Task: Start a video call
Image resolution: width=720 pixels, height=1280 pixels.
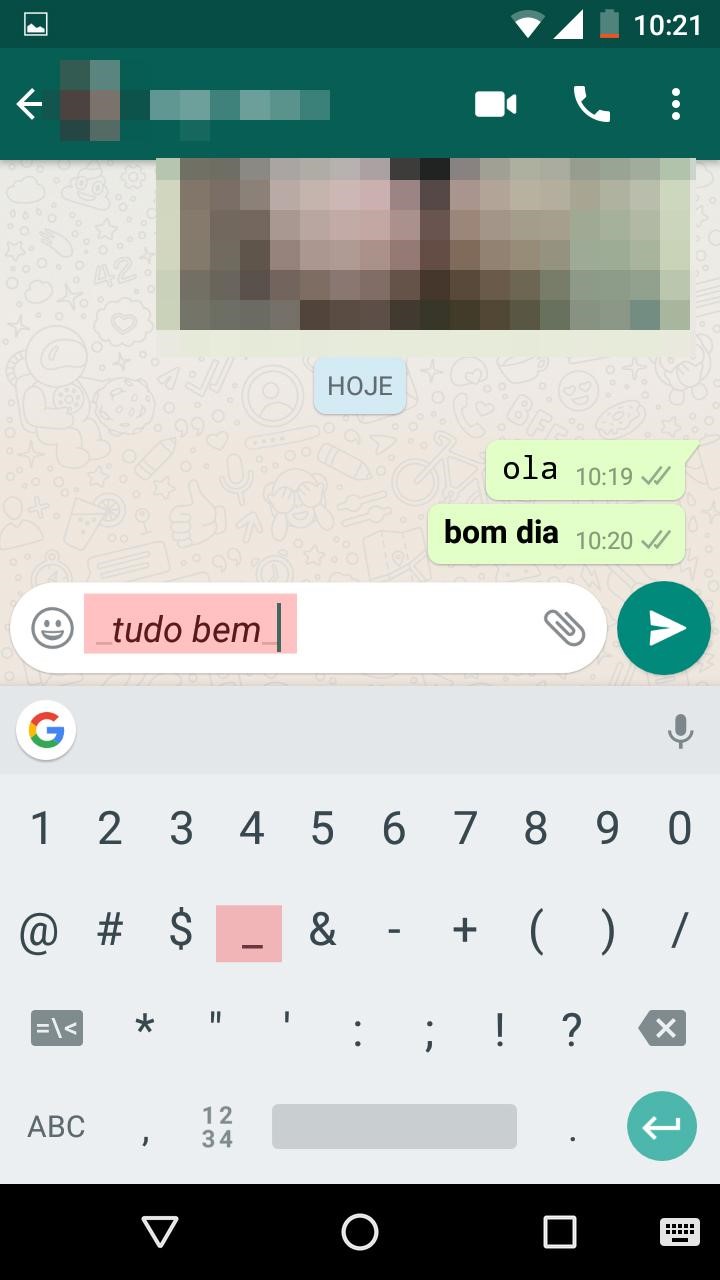Action: 495,104
